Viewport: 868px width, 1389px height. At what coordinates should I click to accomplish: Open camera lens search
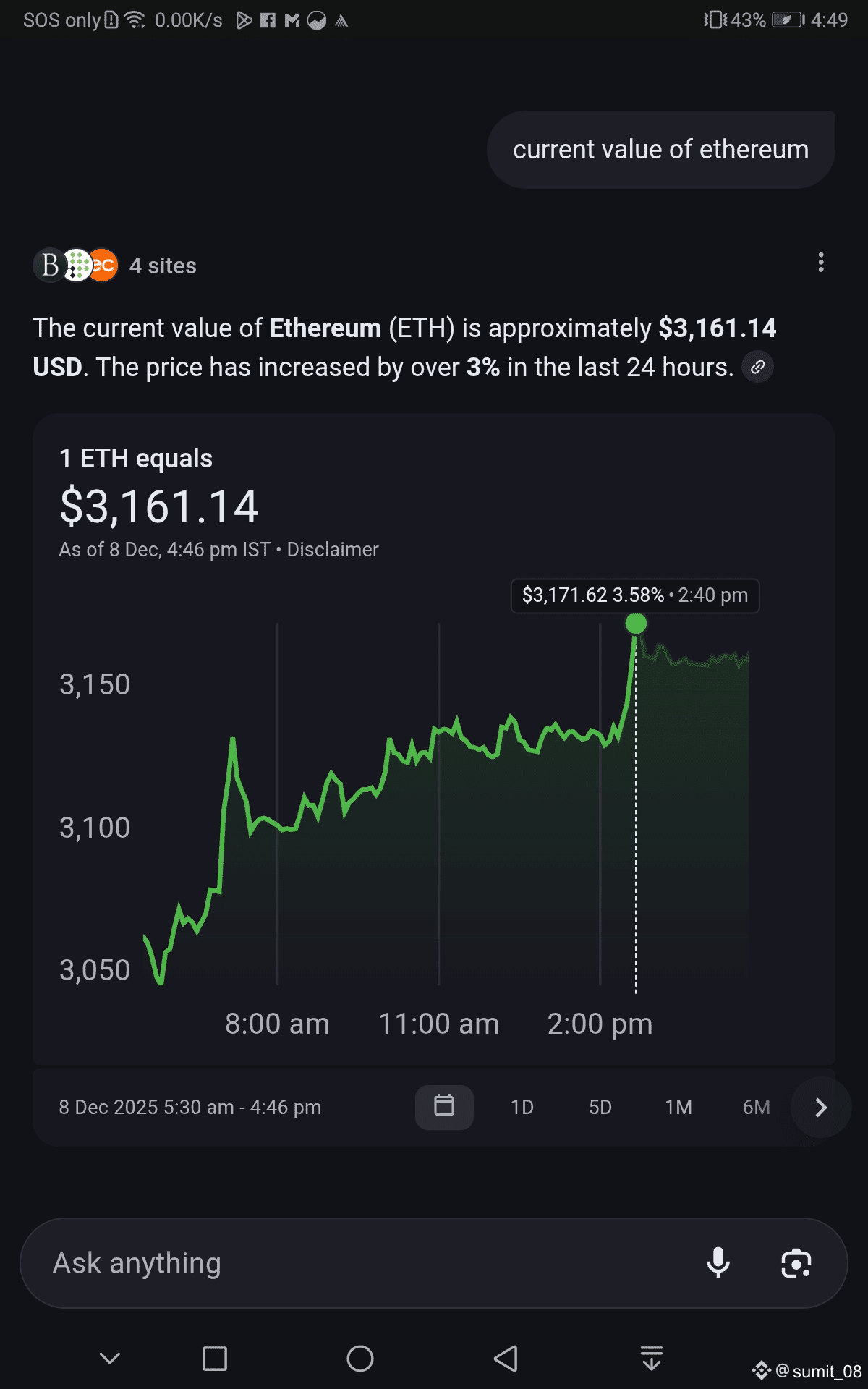pos(796,1263)
